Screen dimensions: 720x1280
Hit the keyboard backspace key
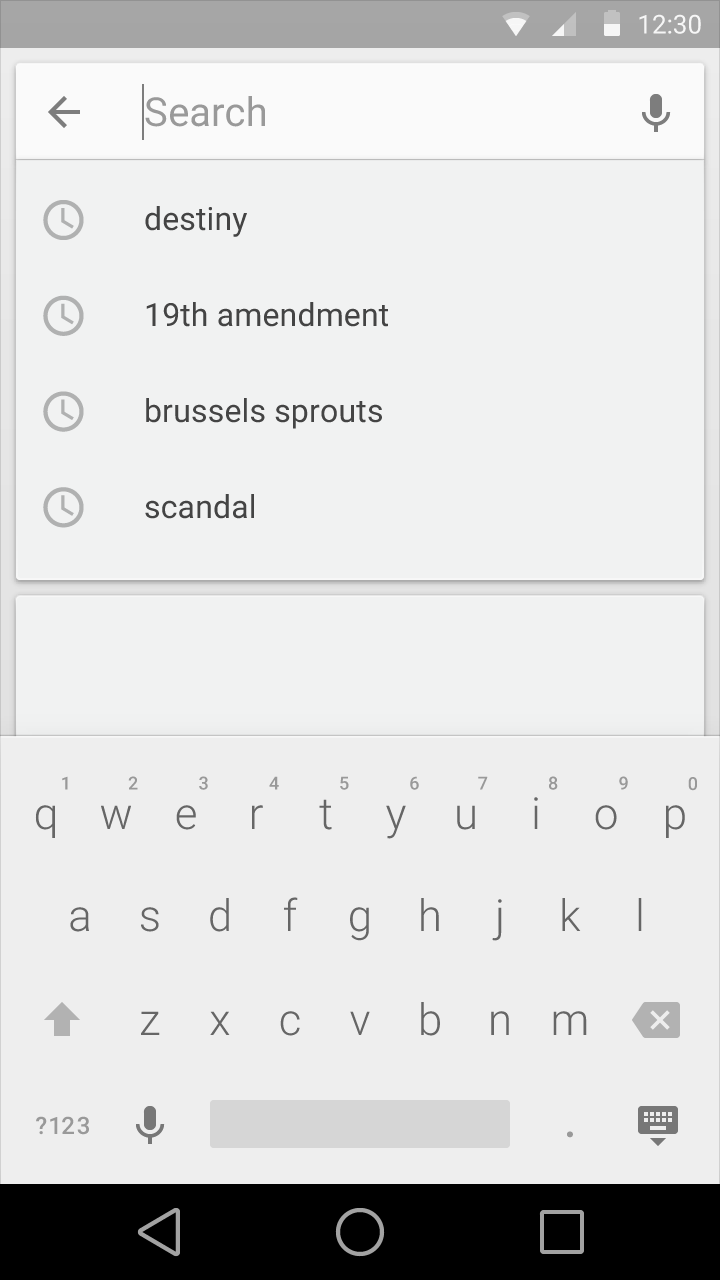[x=657, y=1020]
